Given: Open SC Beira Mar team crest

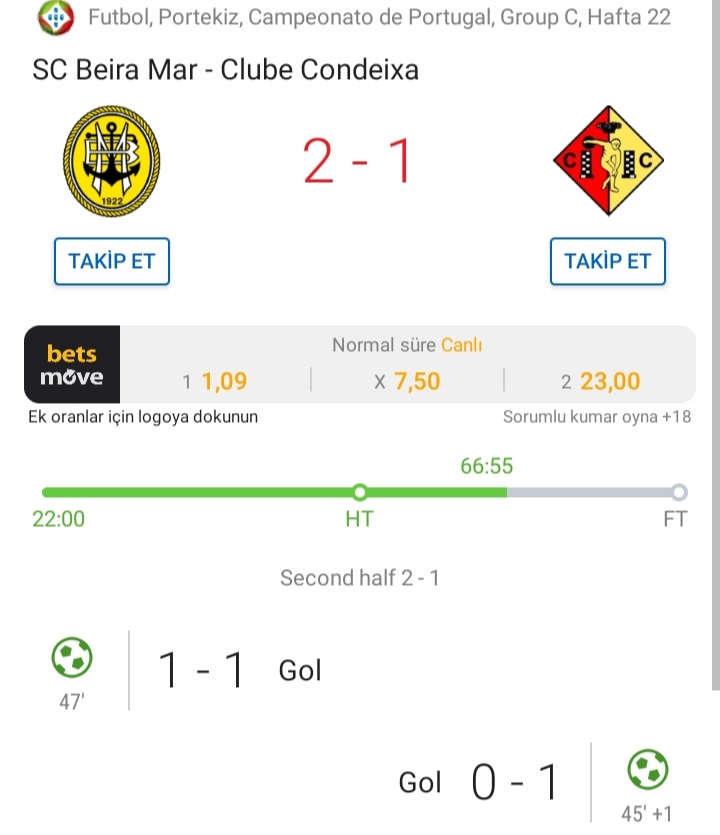Looking at the screenshot, I should pyautogui.click(x=112, y=164).
